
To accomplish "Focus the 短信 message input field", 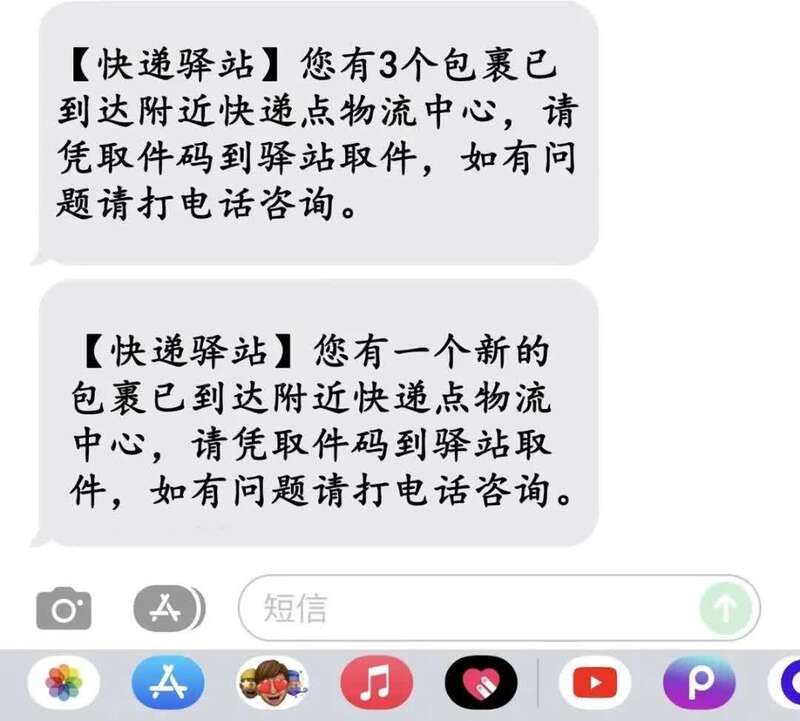I will point(470,607).
